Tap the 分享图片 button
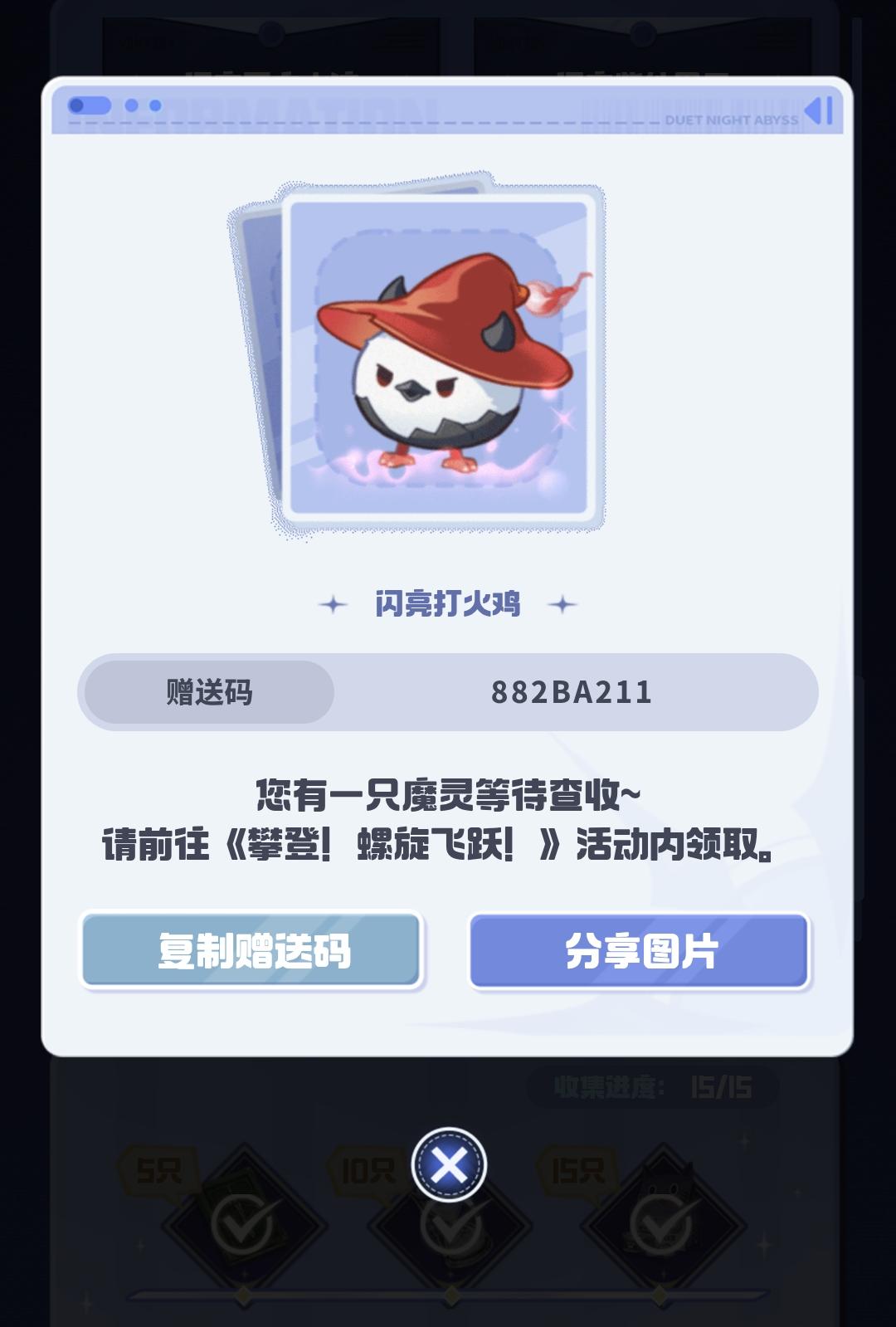 (639, 950)
